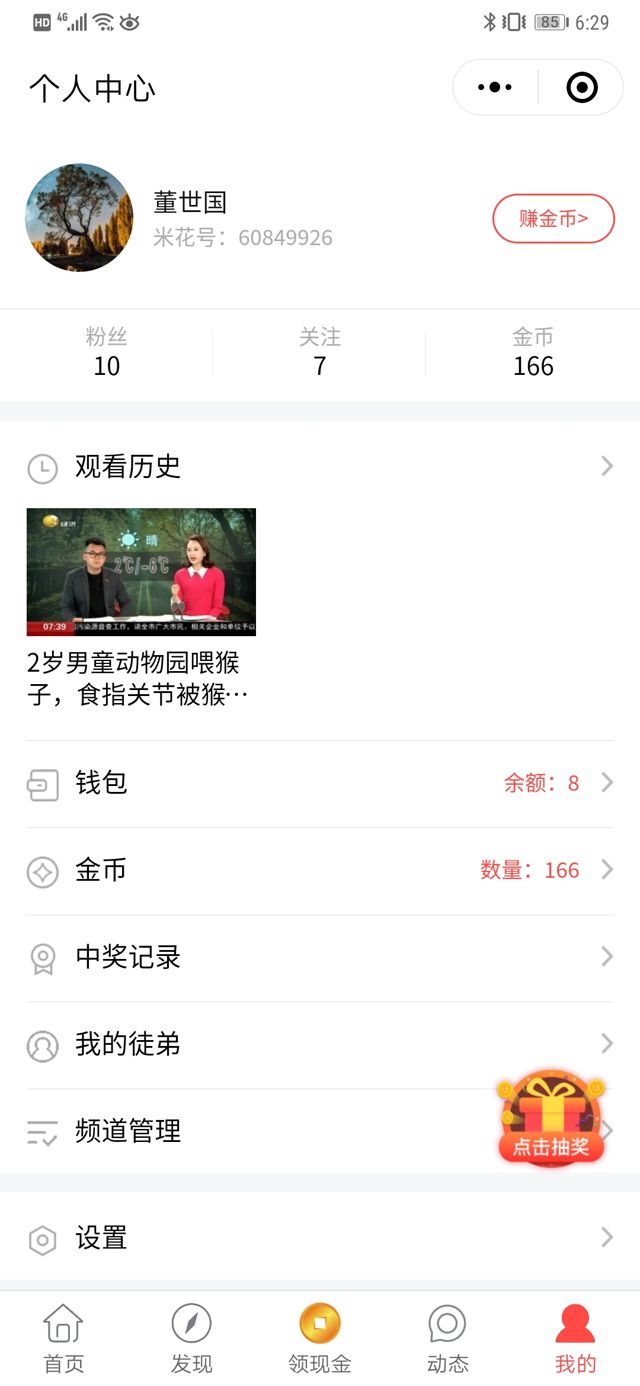Open the 金币 row showing 数量 166
The height and width of the screenshot is (1386, 640).
tap(320, 870)
